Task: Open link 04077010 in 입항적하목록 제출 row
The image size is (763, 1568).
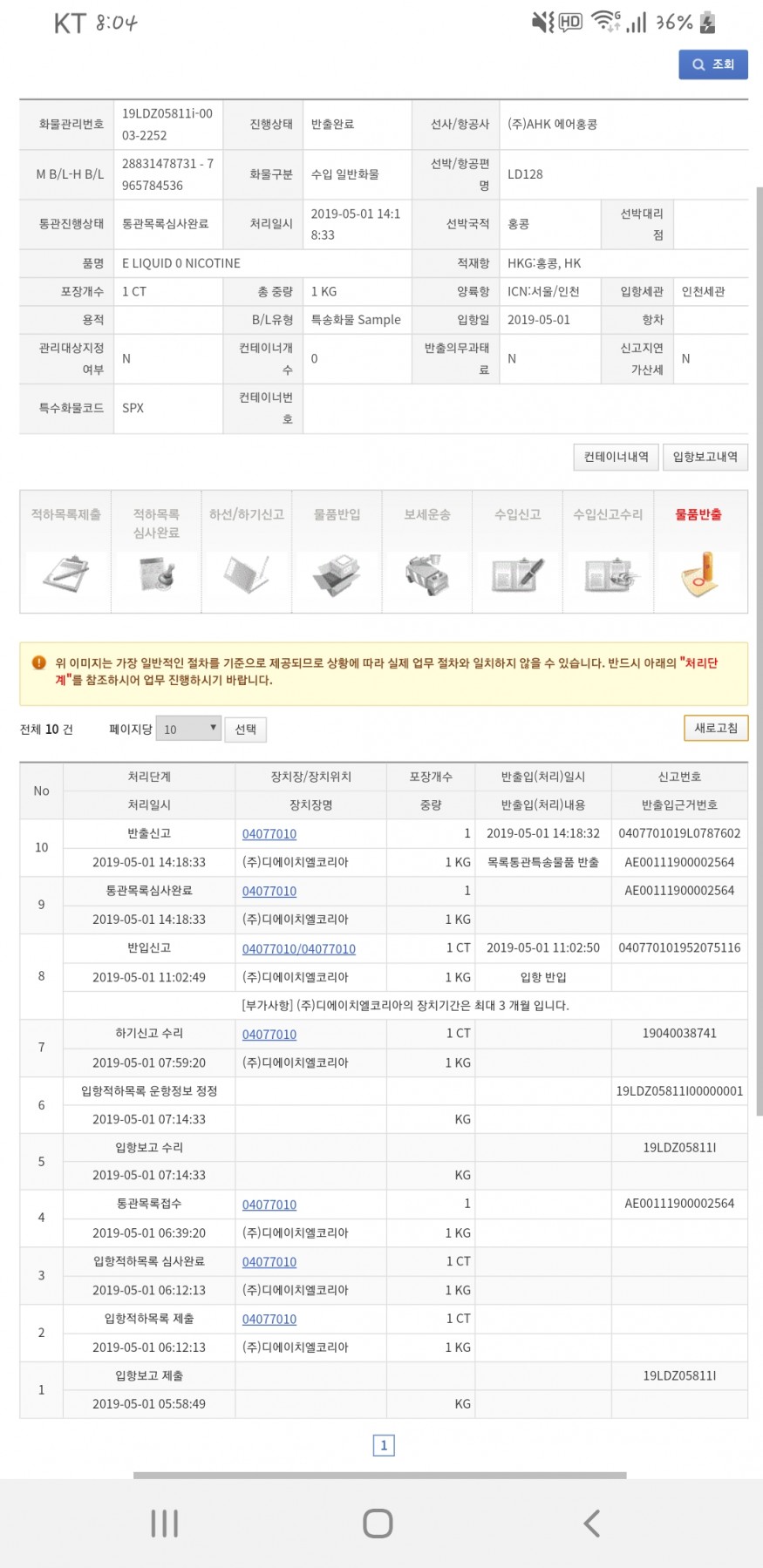Action: tap(269, 1320)
